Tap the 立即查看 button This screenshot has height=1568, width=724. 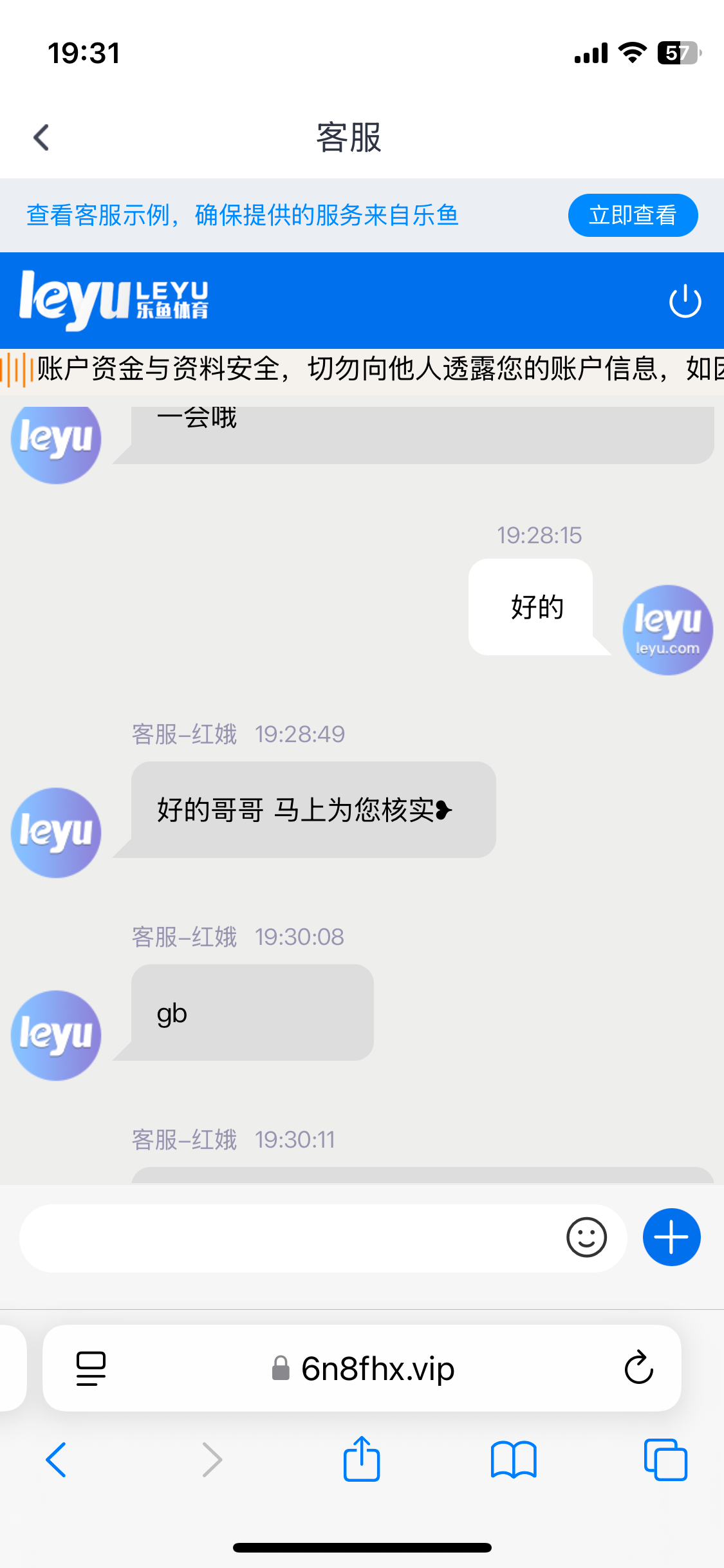pos(633,215)
